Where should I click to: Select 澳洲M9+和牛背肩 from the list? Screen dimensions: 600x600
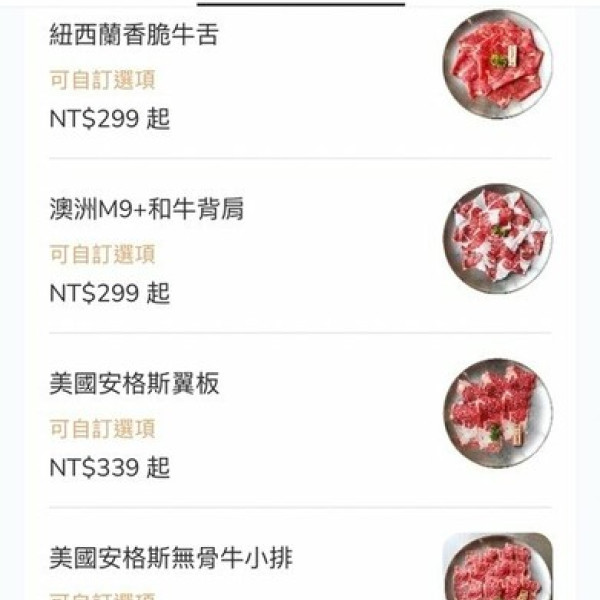pyautogui.click(x=146, y=210)
